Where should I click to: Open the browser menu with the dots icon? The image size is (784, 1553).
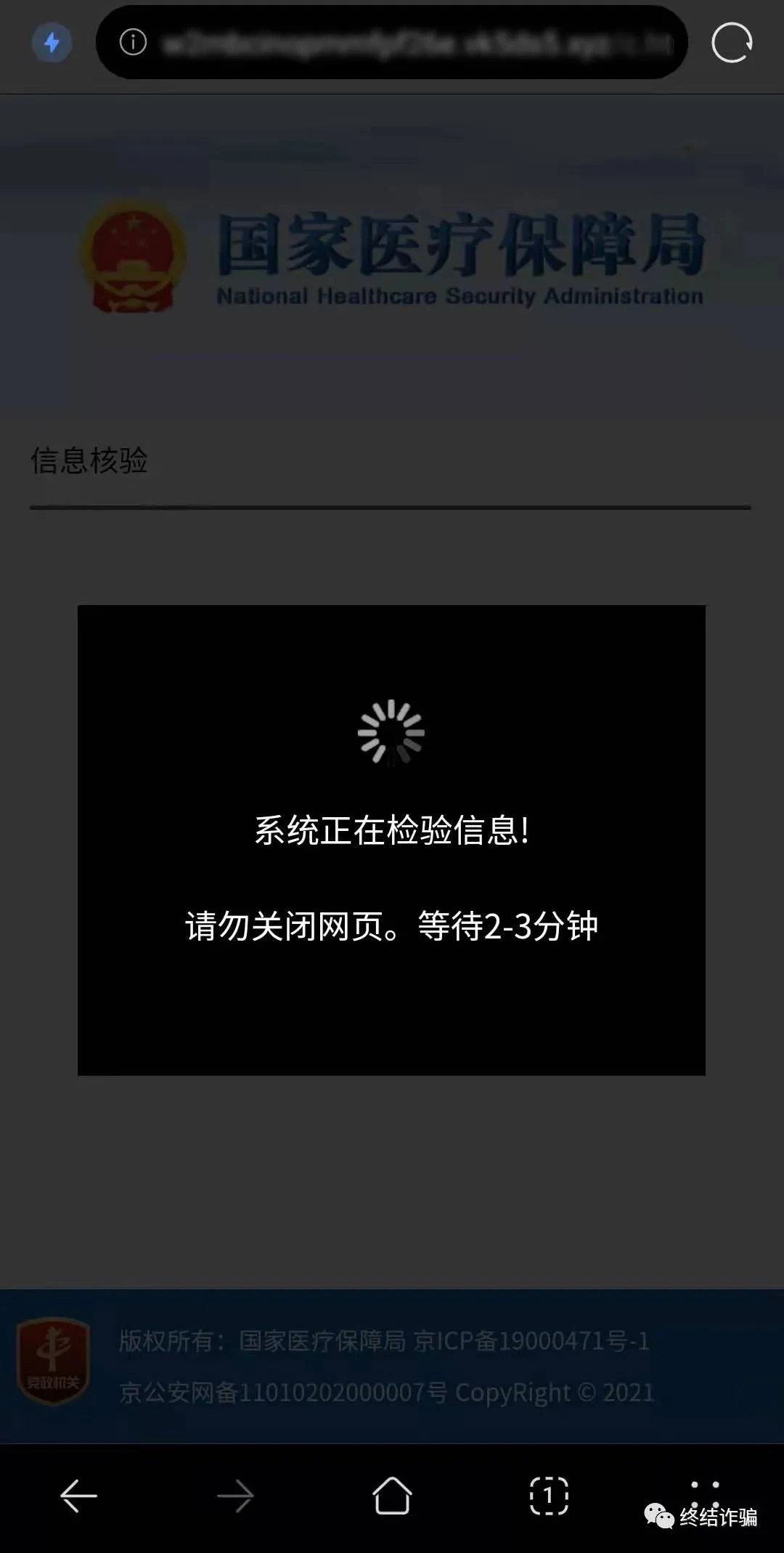[704, 1493]
